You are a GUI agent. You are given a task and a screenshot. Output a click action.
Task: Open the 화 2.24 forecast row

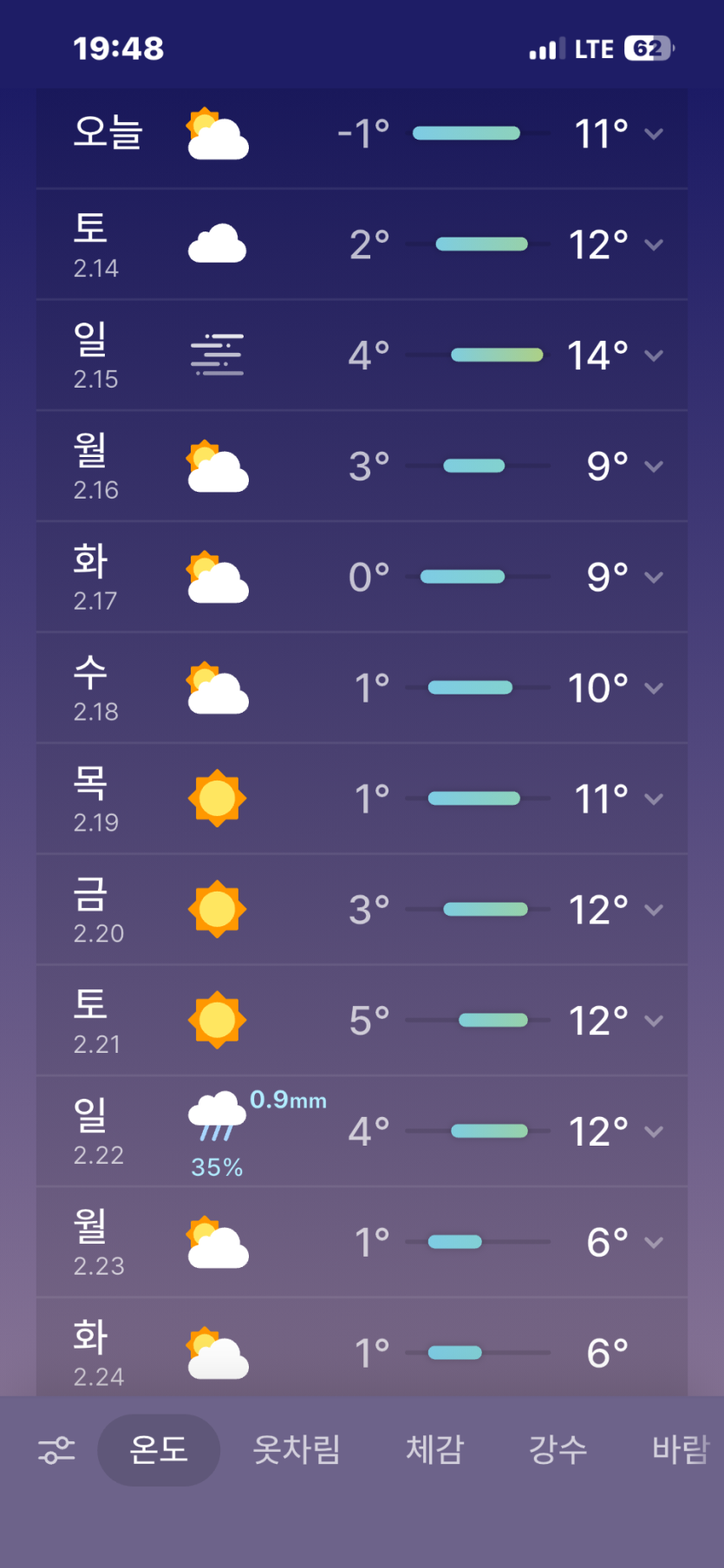point(362,1351)
